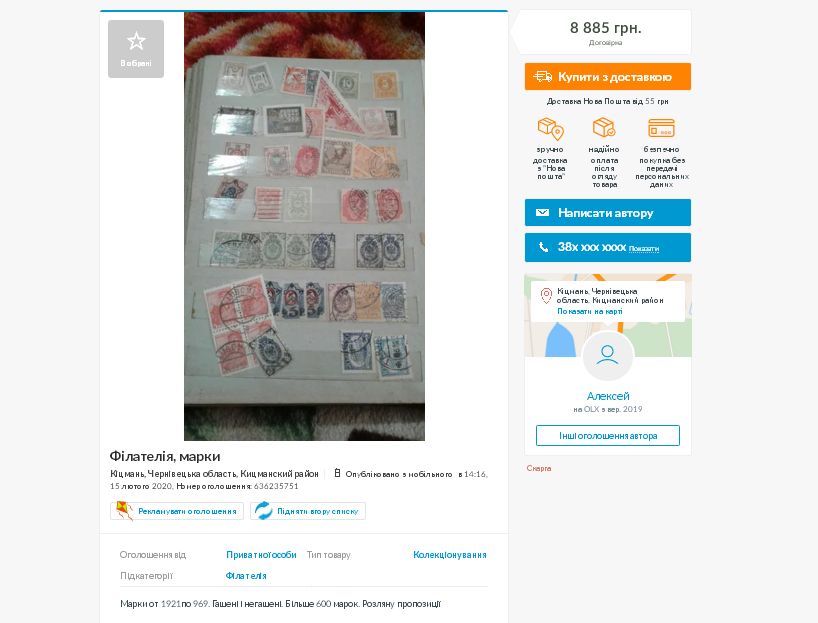The image size is (818, 623).
Task: Add listing to favorites with star
Action: tap(136, 48)
